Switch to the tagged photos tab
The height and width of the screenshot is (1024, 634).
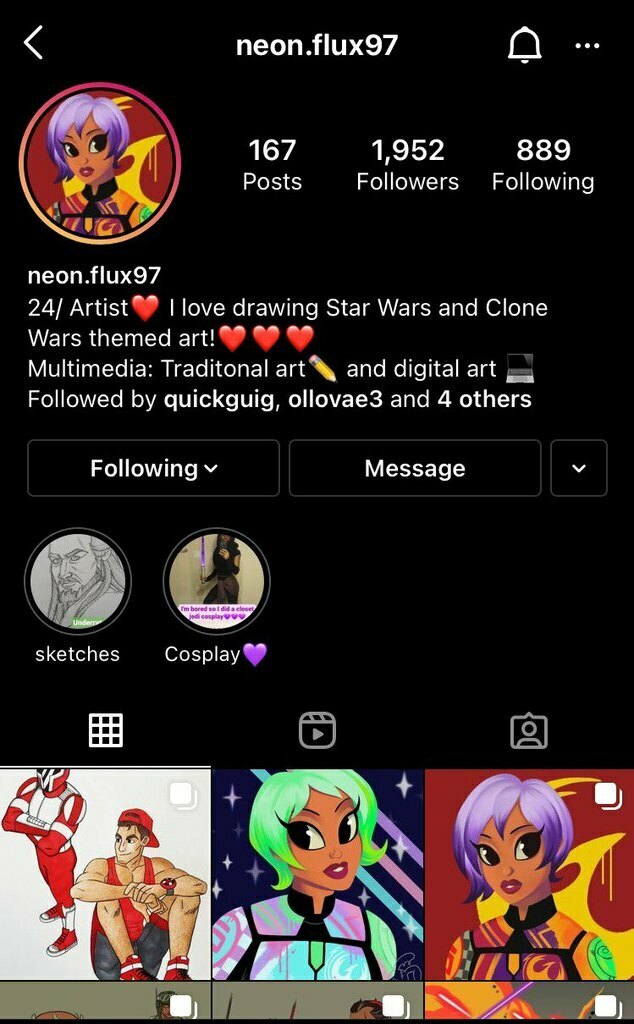(x=528, y=731)
